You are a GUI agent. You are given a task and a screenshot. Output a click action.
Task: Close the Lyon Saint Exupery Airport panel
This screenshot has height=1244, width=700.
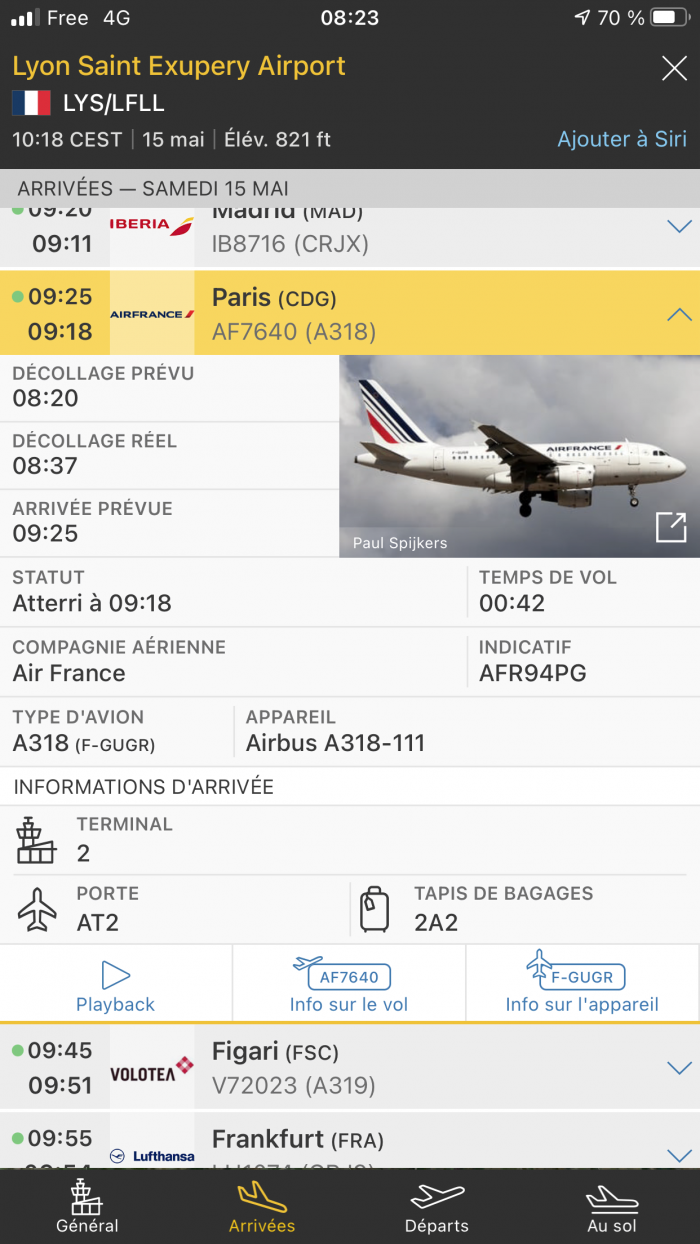pos(674,69)
